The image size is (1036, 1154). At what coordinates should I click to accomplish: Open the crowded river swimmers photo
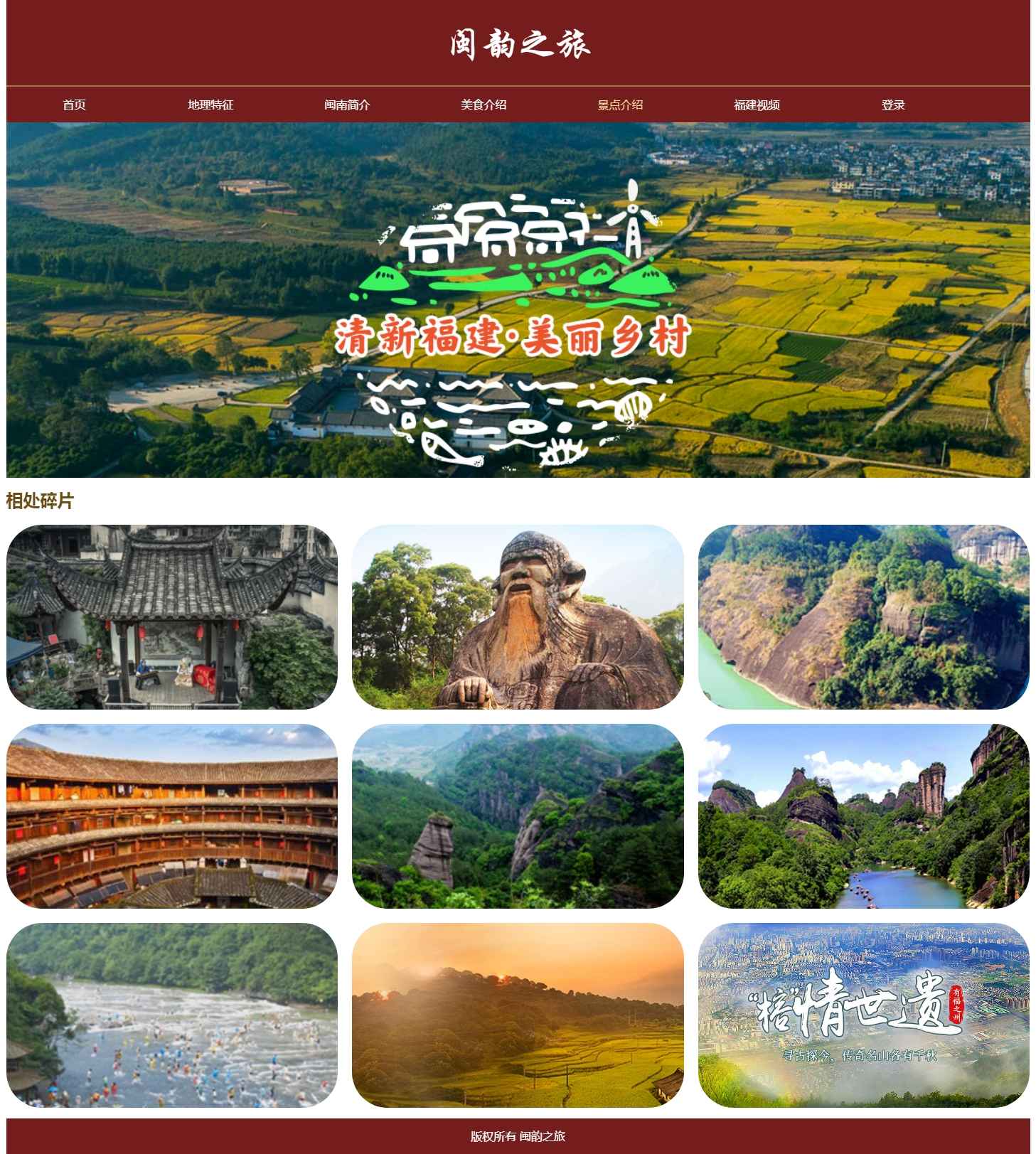pyautogui.click(x=172, y=1015)
